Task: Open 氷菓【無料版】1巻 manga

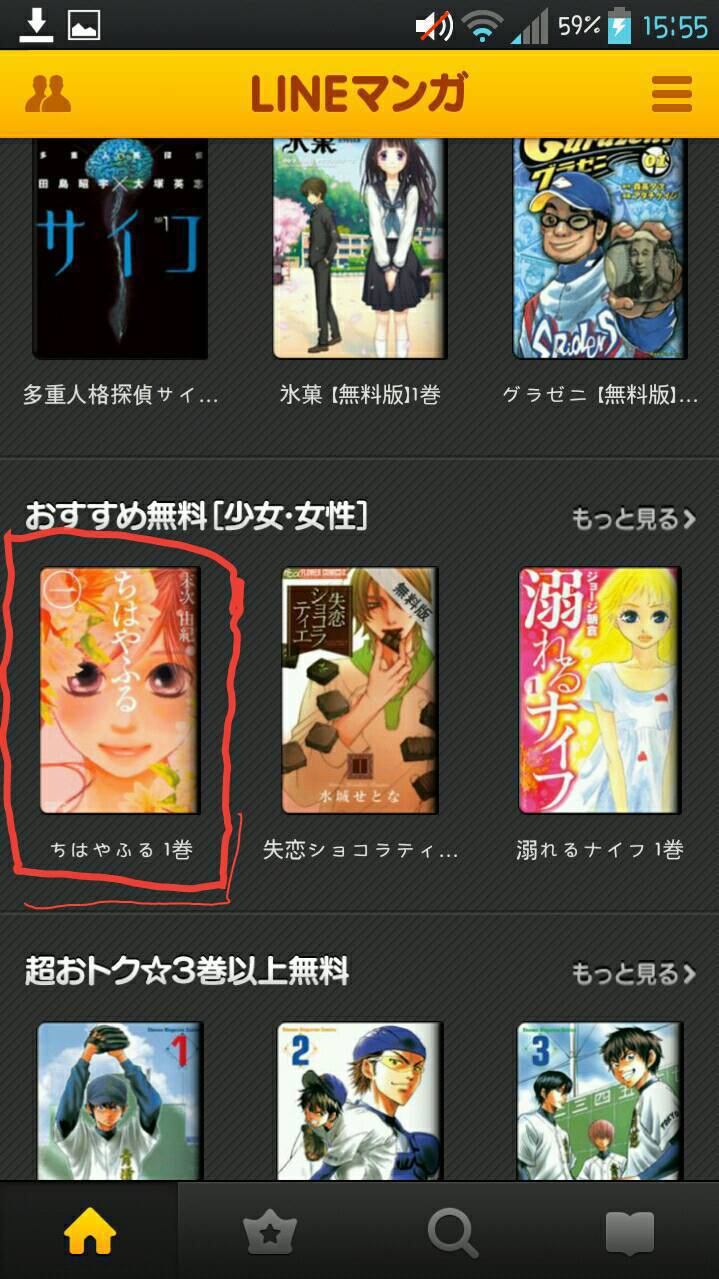Action: (x=360, y=248)
